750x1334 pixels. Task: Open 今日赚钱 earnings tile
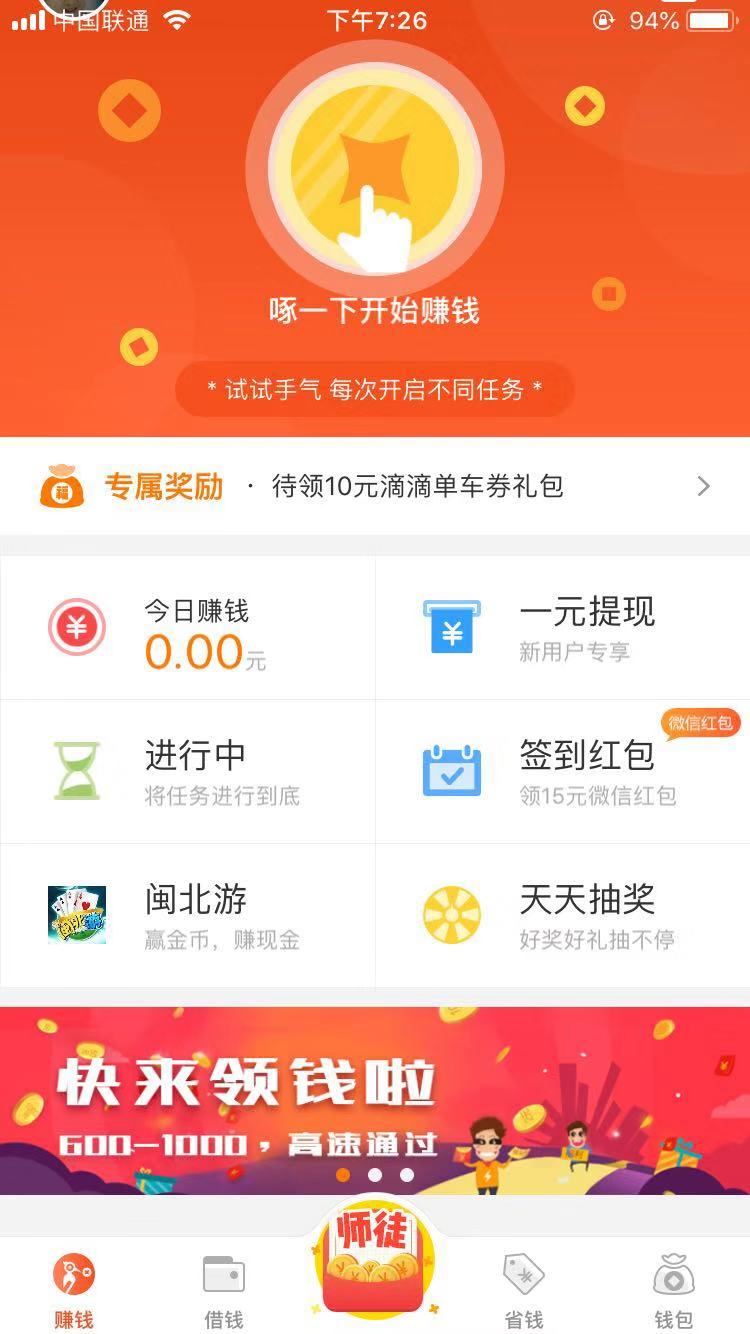(188, 628)
